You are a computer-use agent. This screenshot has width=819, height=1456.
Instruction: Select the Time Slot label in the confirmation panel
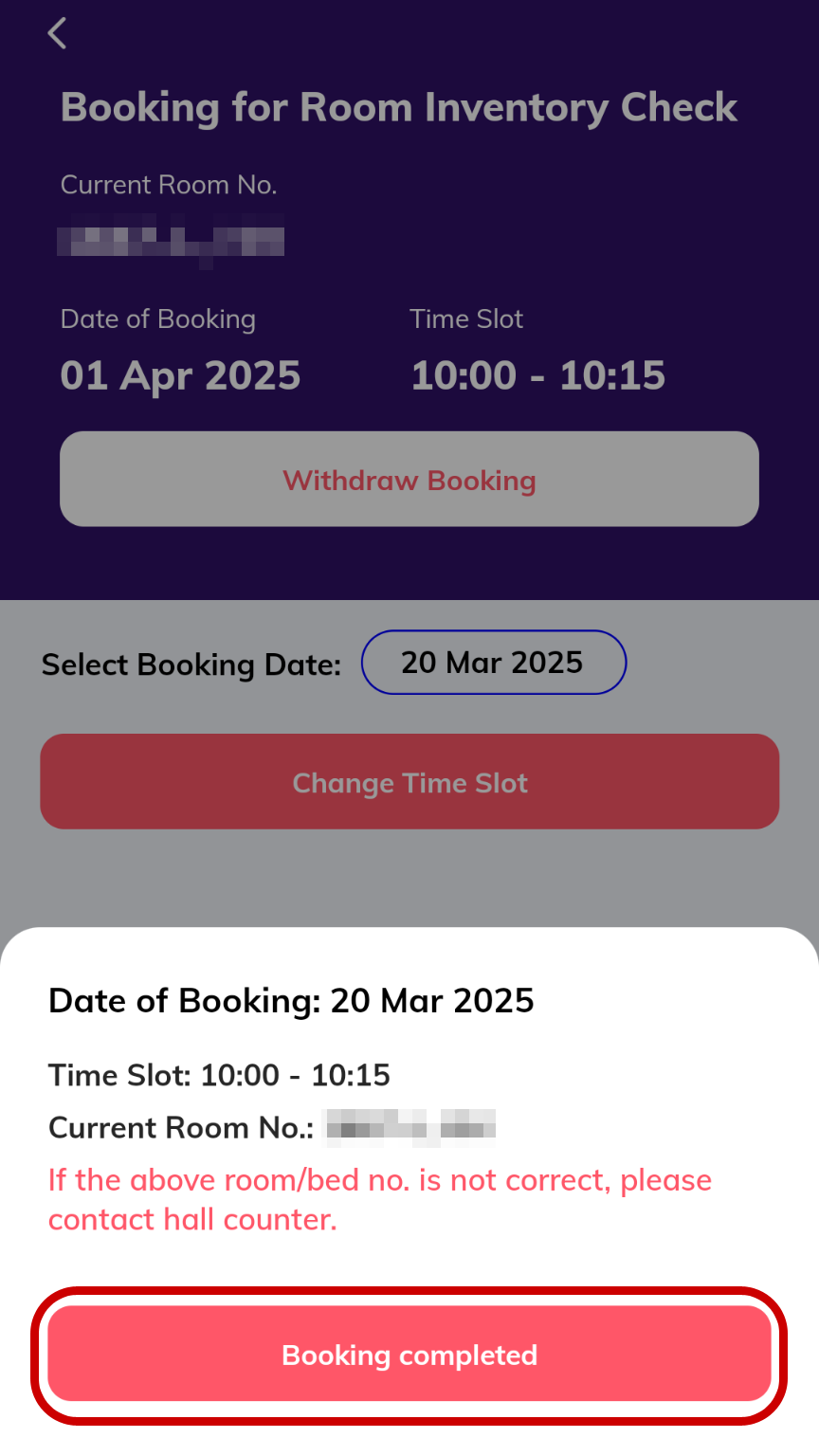[x=218, y=1075]
